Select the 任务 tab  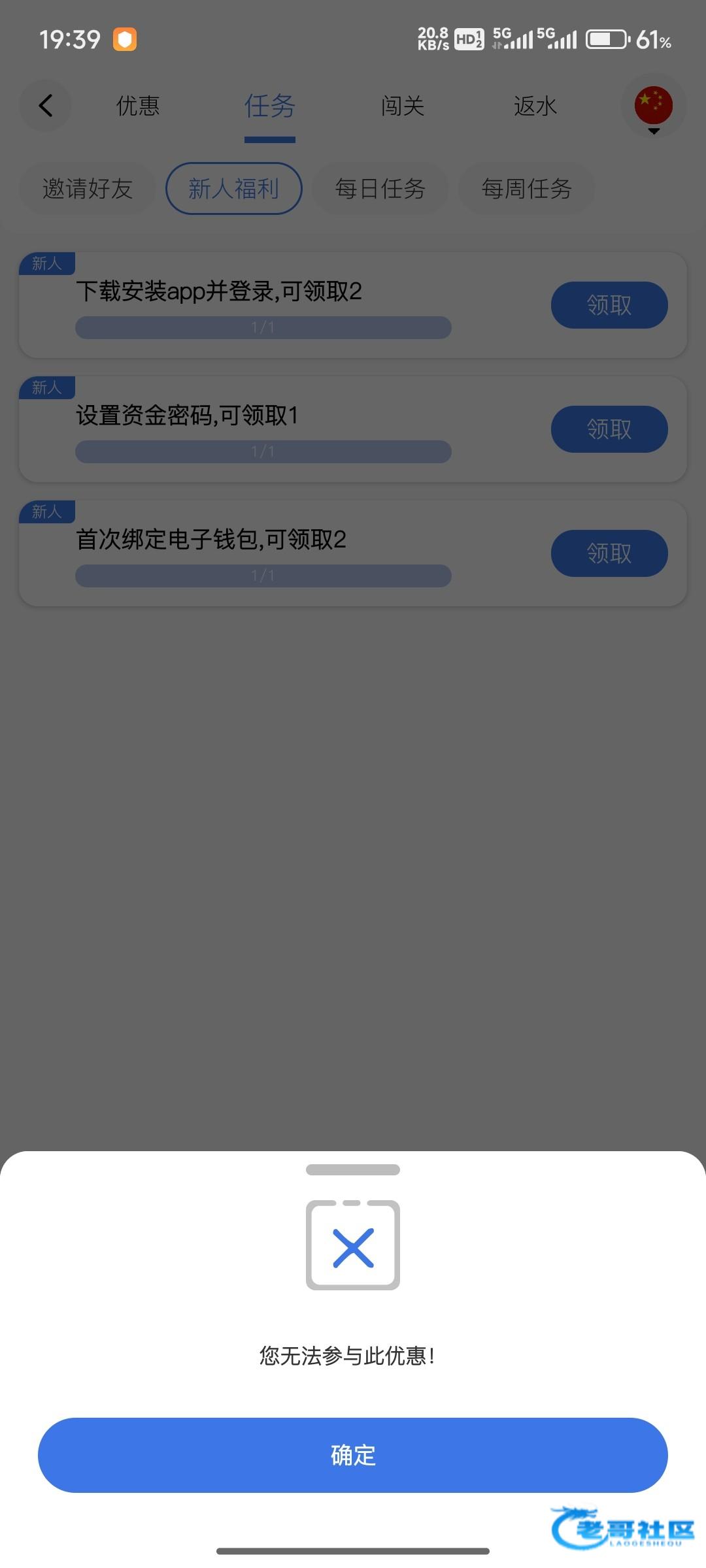(x=270, y=106)
